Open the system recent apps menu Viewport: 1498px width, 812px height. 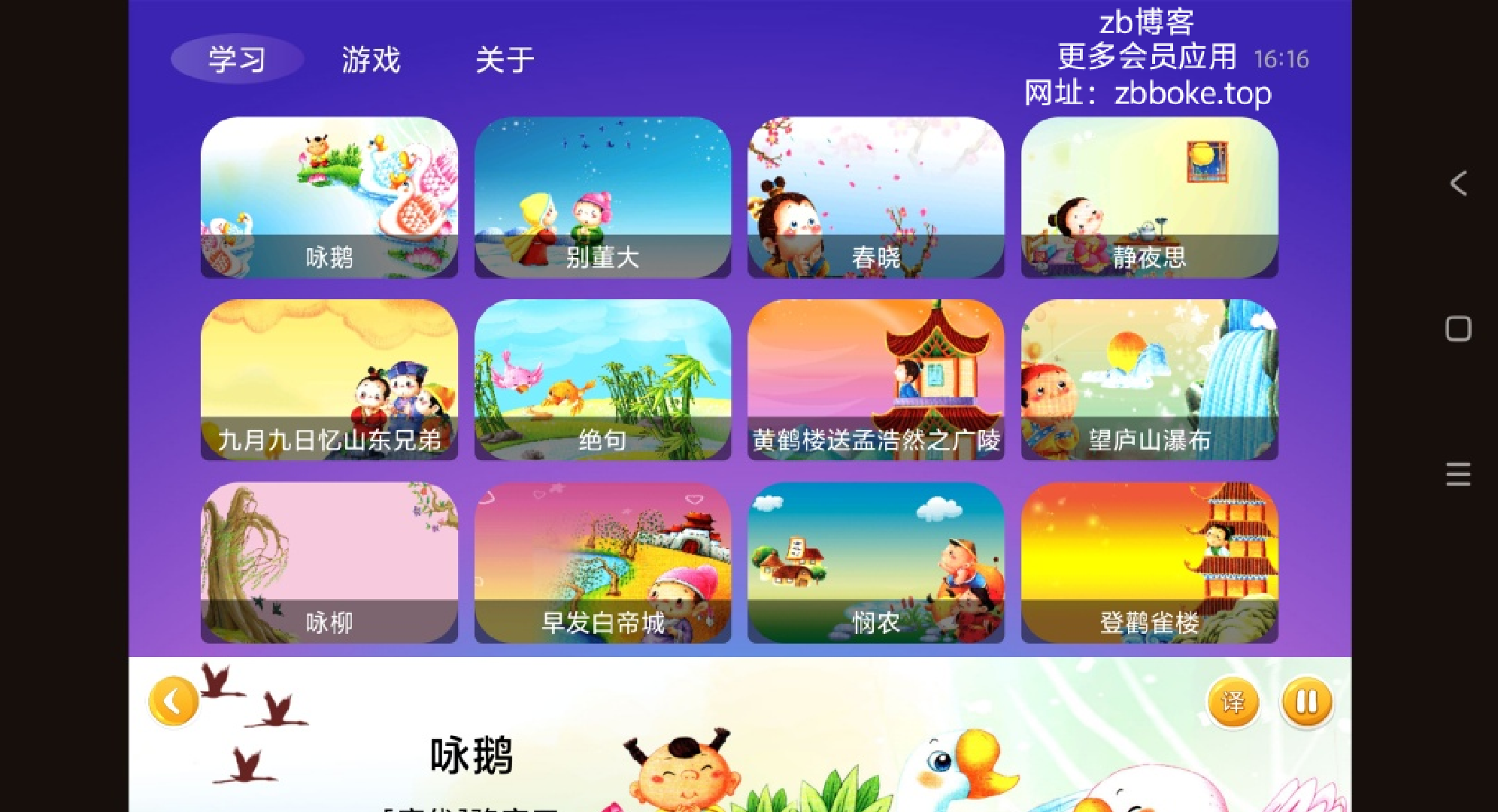point(1458,474)
